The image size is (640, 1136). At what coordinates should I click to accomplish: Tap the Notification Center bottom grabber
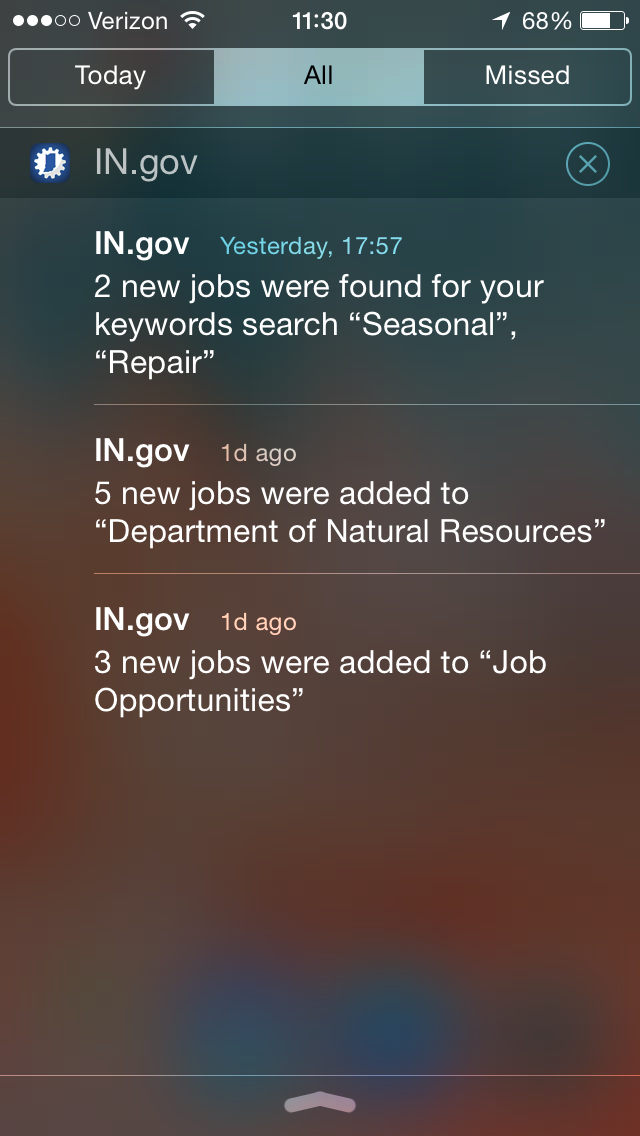click(x=320, y=1103)
